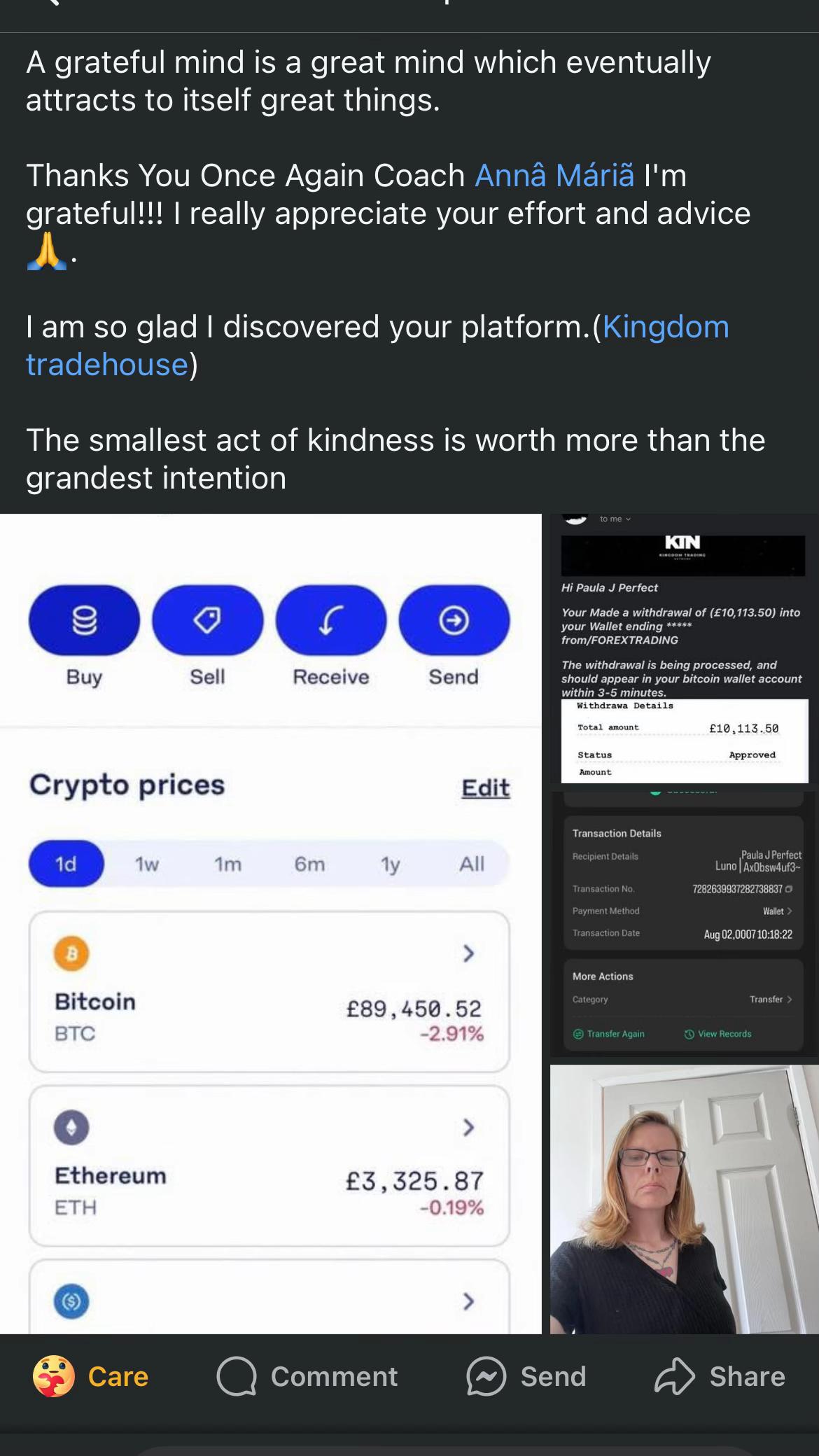Open Annâ Máriã's tagged profile link
Screen dimensions: 819x1456
pos(554,175)
